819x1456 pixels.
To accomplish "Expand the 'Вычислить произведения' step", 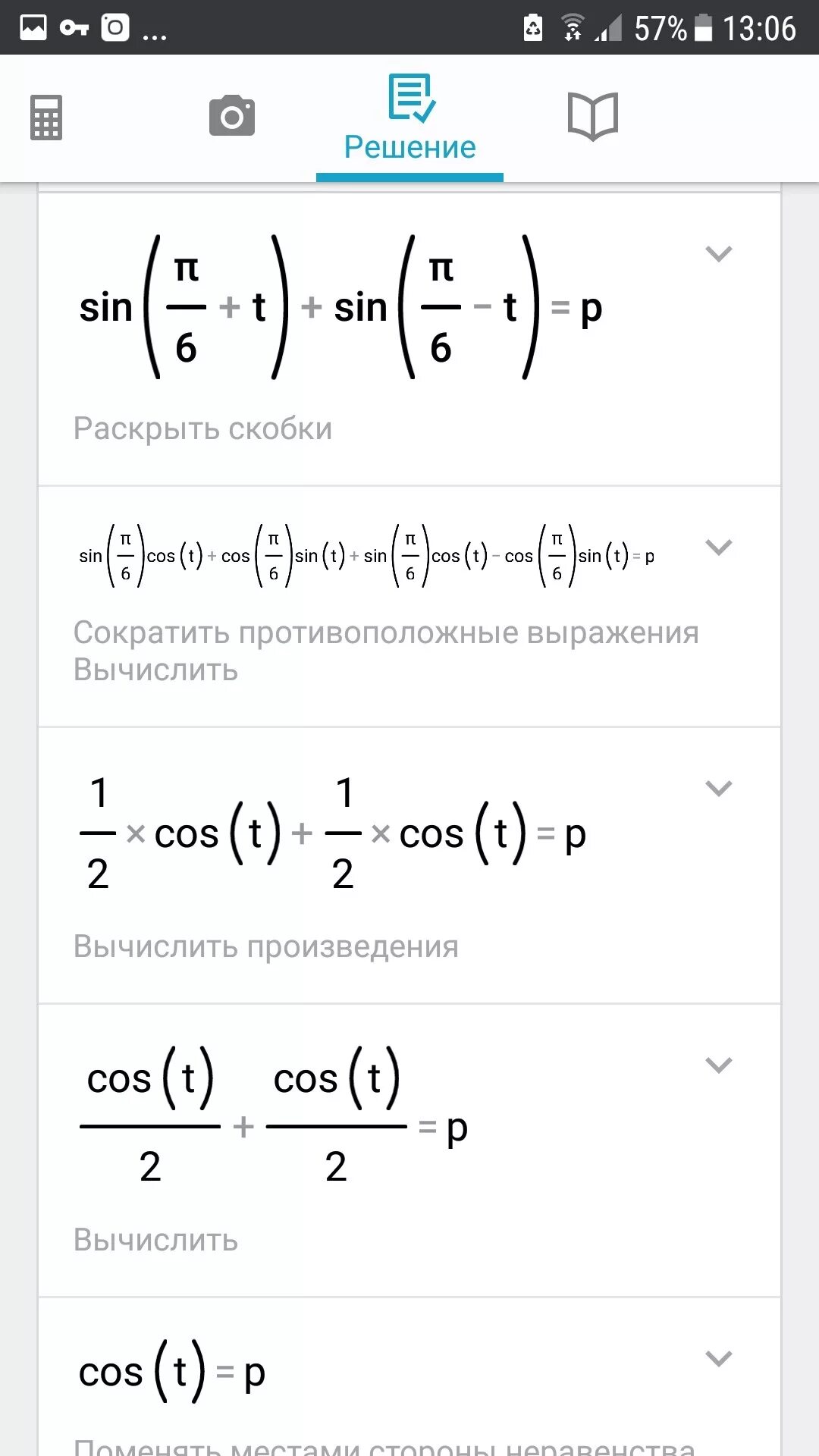I will point(719,789).
